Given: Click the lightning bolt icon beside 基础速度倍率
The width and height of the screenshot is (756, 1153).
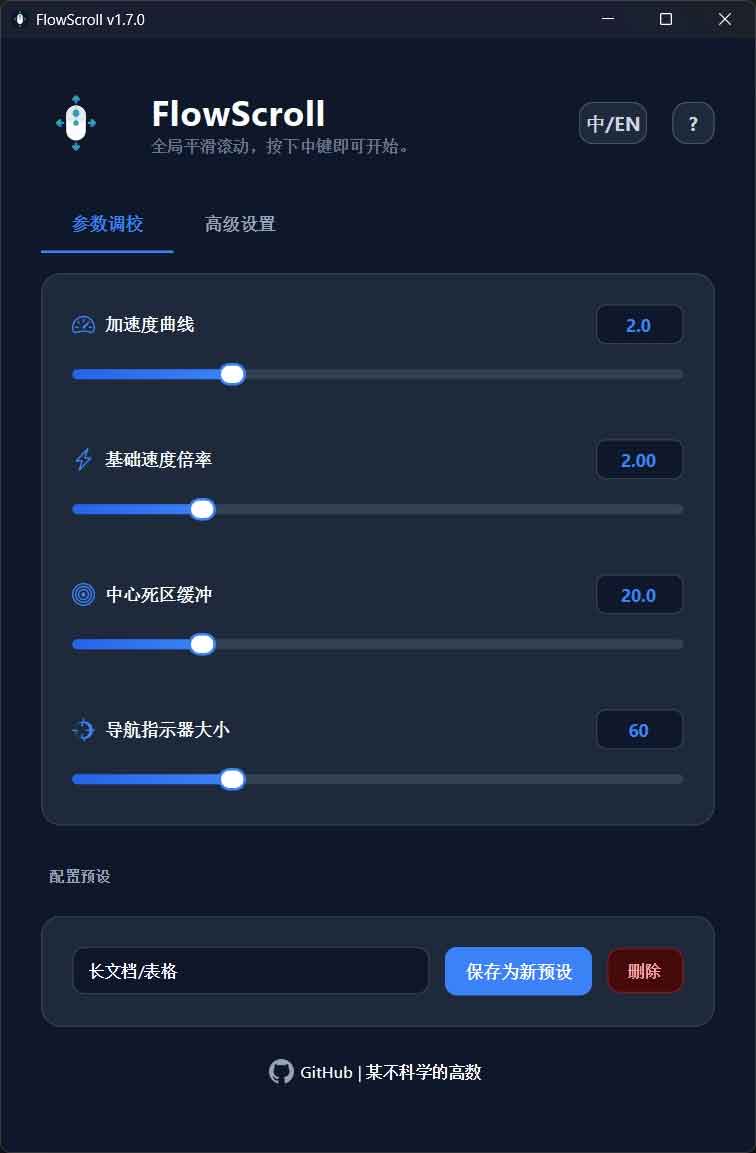Looking at the screenshot, I should coord(84,459).
